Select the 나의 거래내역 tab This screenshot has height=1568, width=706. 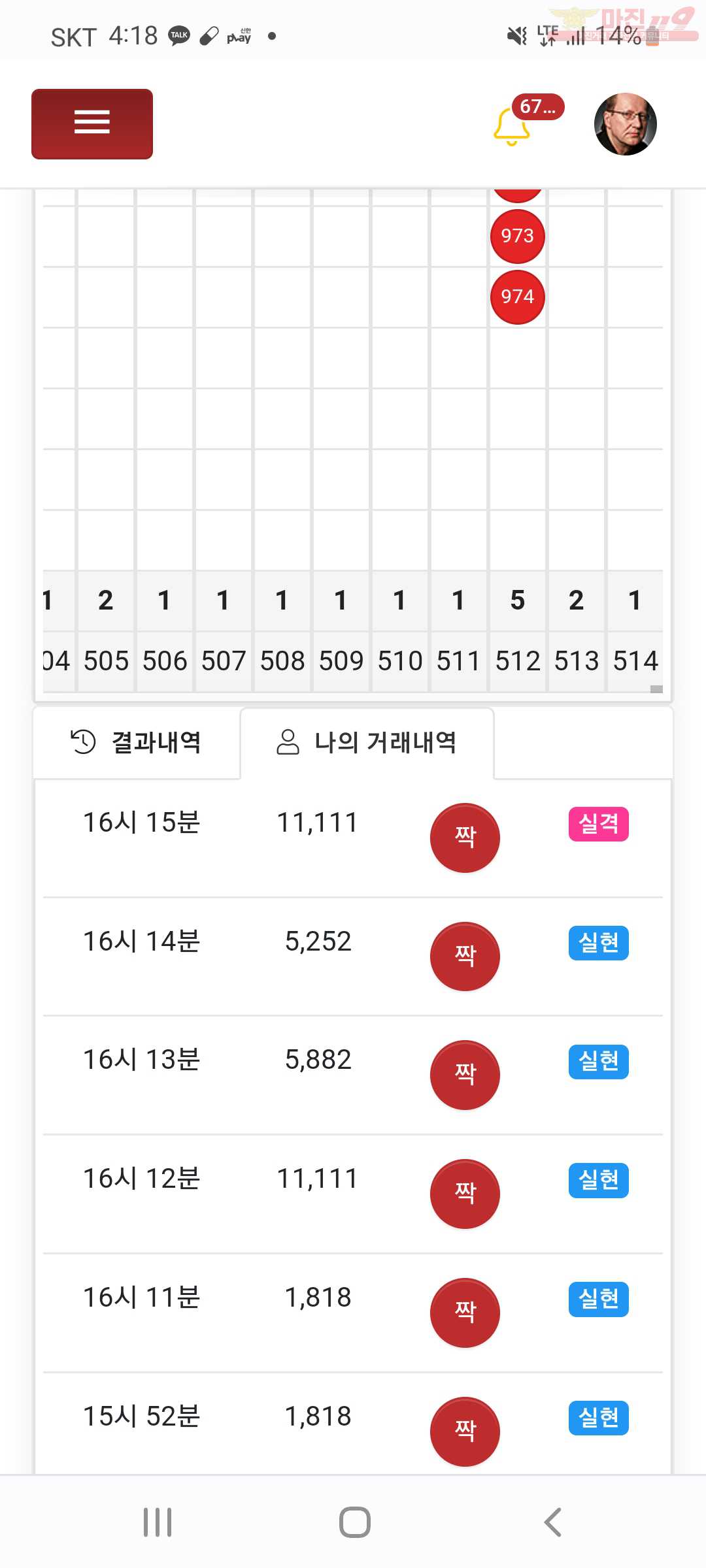(367, 742)
